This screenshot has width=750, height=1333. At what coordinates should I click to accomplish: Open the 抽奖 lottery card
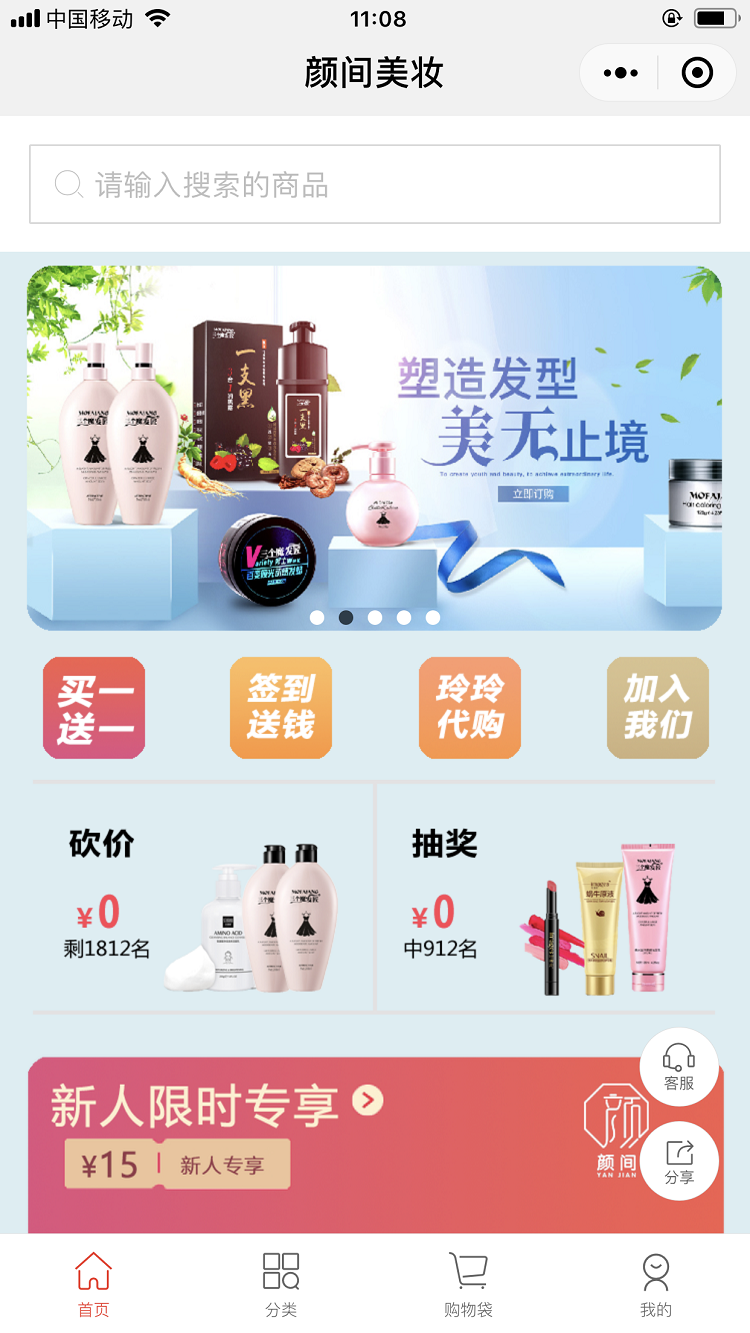tap(546, 898)
